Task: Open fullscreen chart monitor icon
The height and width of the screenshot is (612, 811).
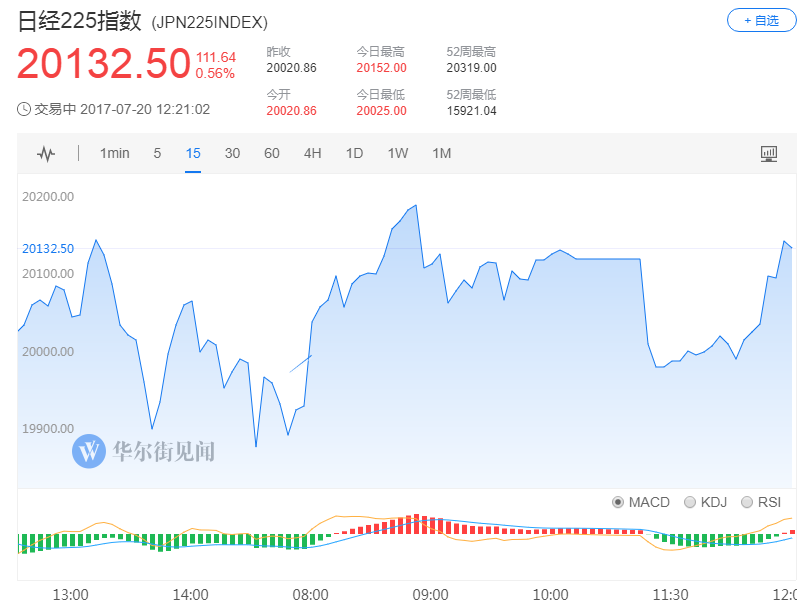Action: click(x=768, y=153)
